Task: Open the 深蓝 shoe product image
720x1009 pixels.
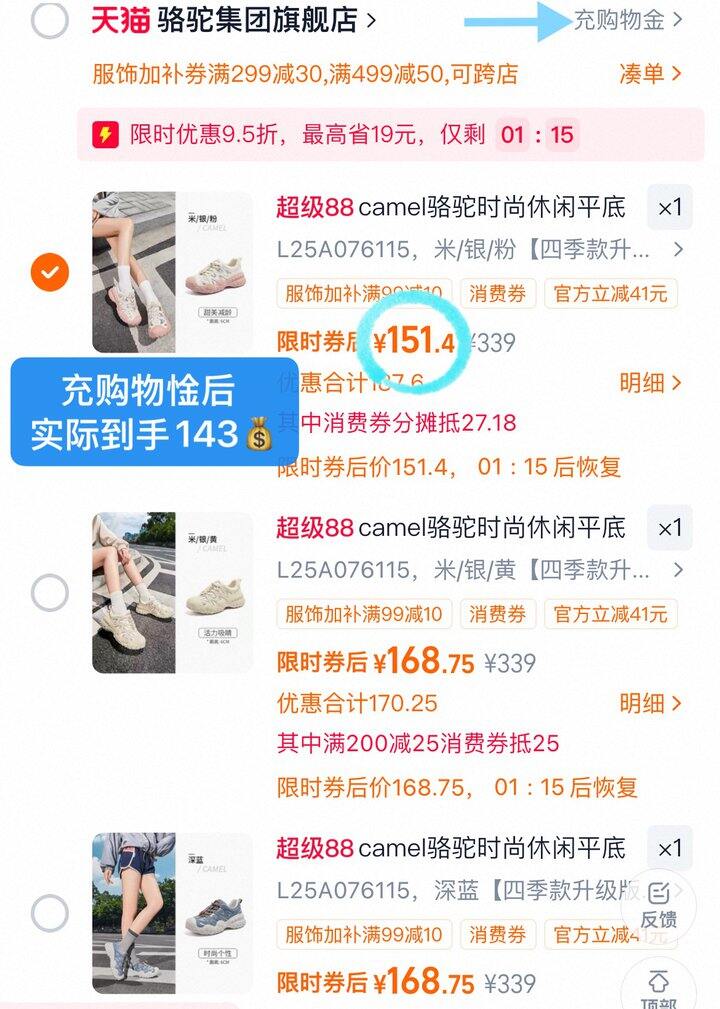Action: coord(172,913)
